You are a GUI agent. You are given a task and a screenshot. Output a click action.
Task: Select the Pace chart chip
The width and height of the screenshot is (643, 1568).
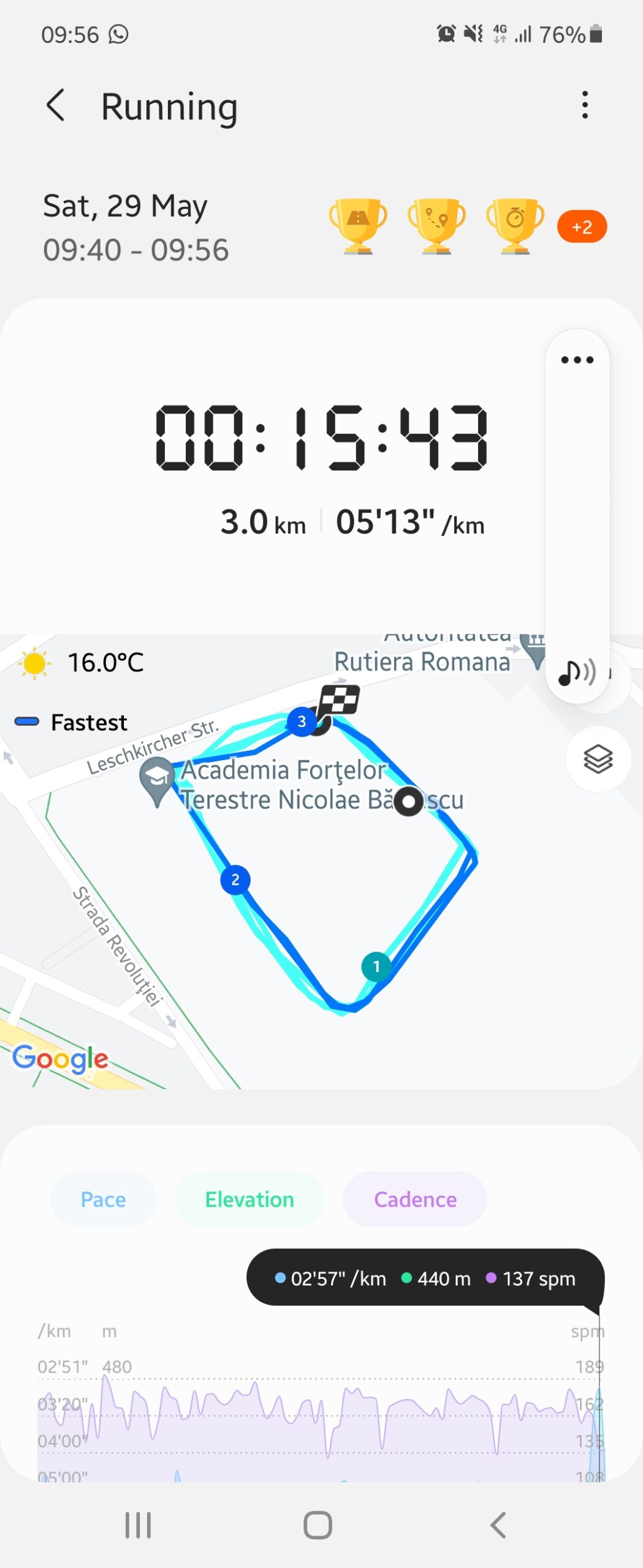[x=103, y=1199]
